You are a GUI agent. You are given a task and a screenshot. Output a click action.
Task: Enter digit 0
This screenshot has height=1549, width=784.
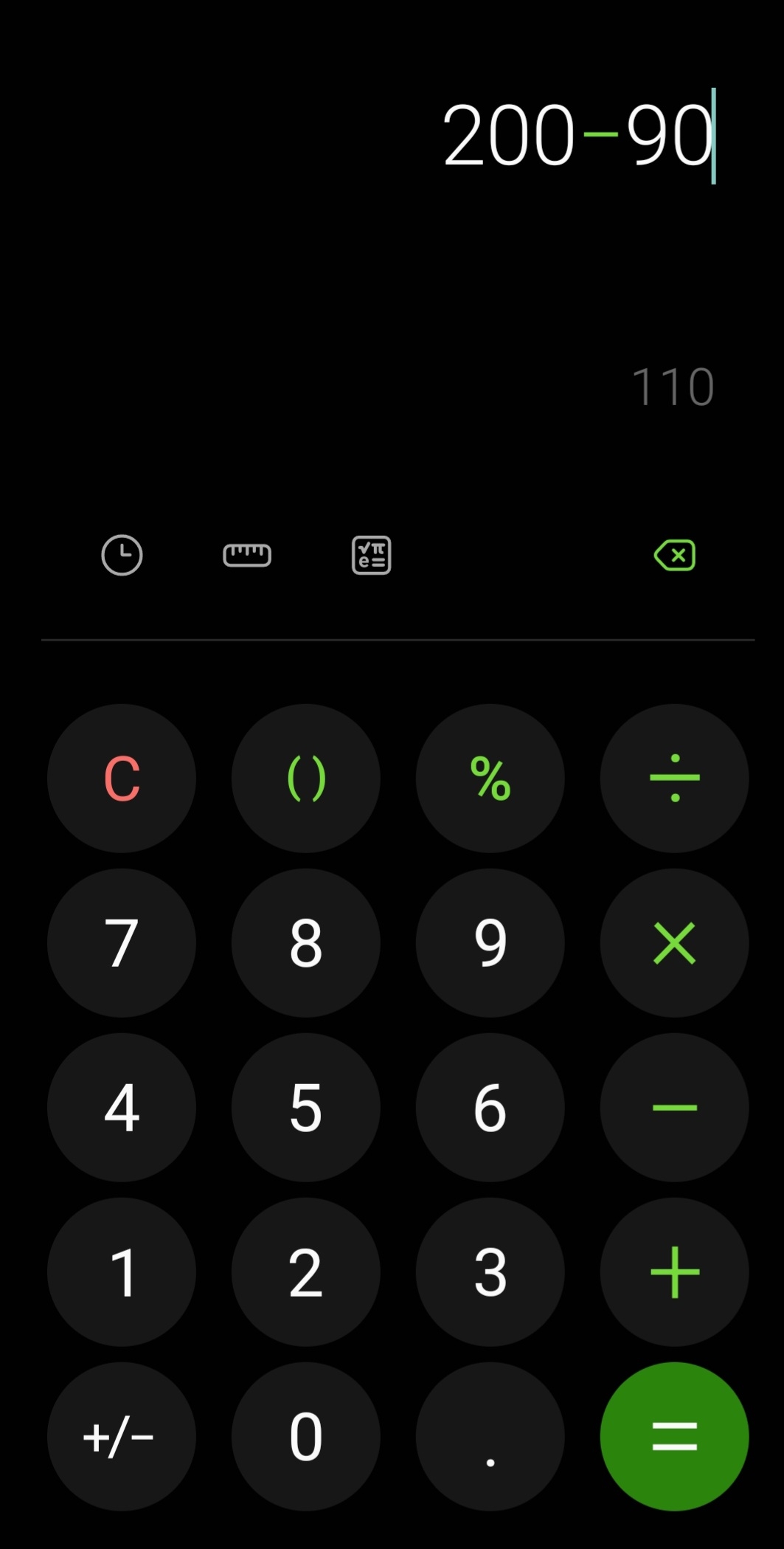[306, 1436]
